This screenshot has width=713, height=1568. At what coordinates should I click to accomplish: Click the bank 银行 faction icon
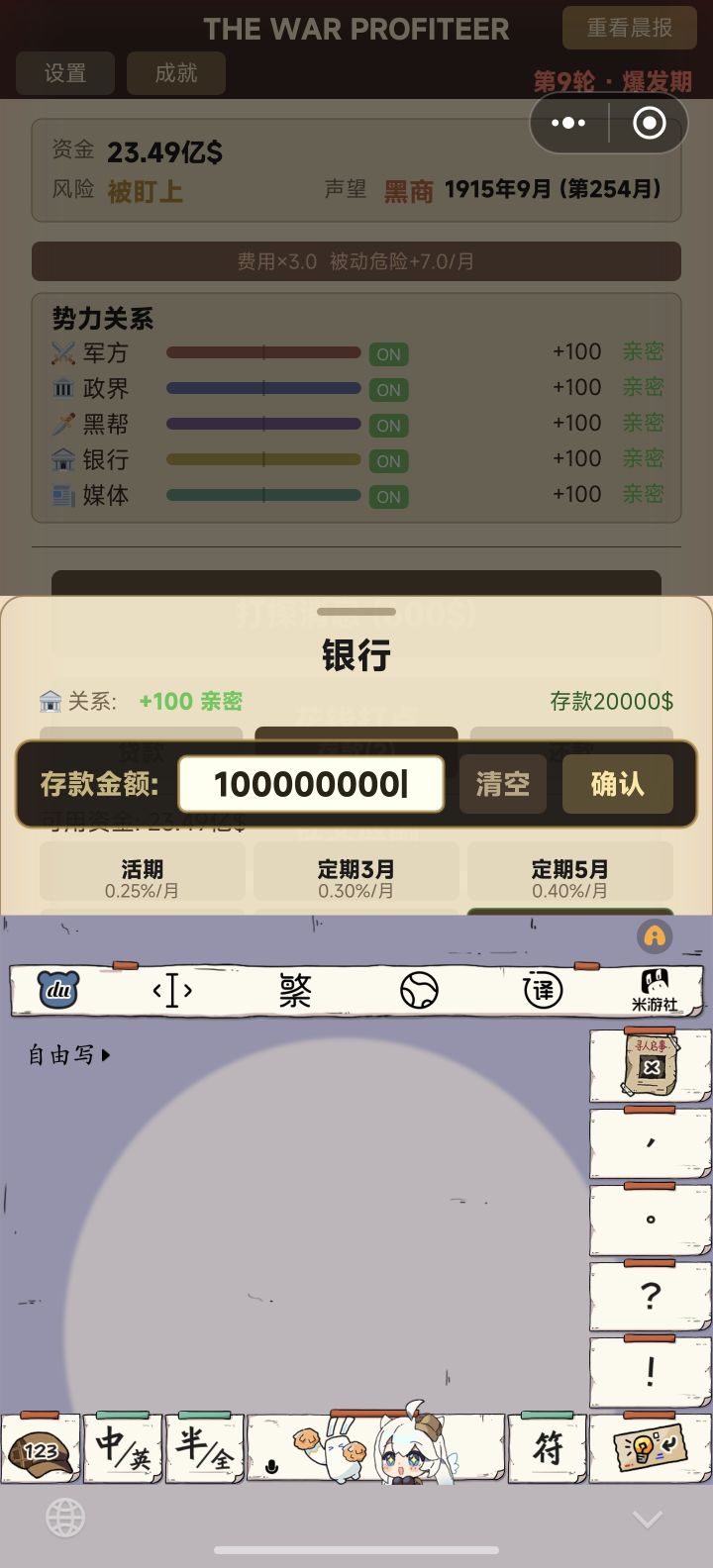point(61,459)
